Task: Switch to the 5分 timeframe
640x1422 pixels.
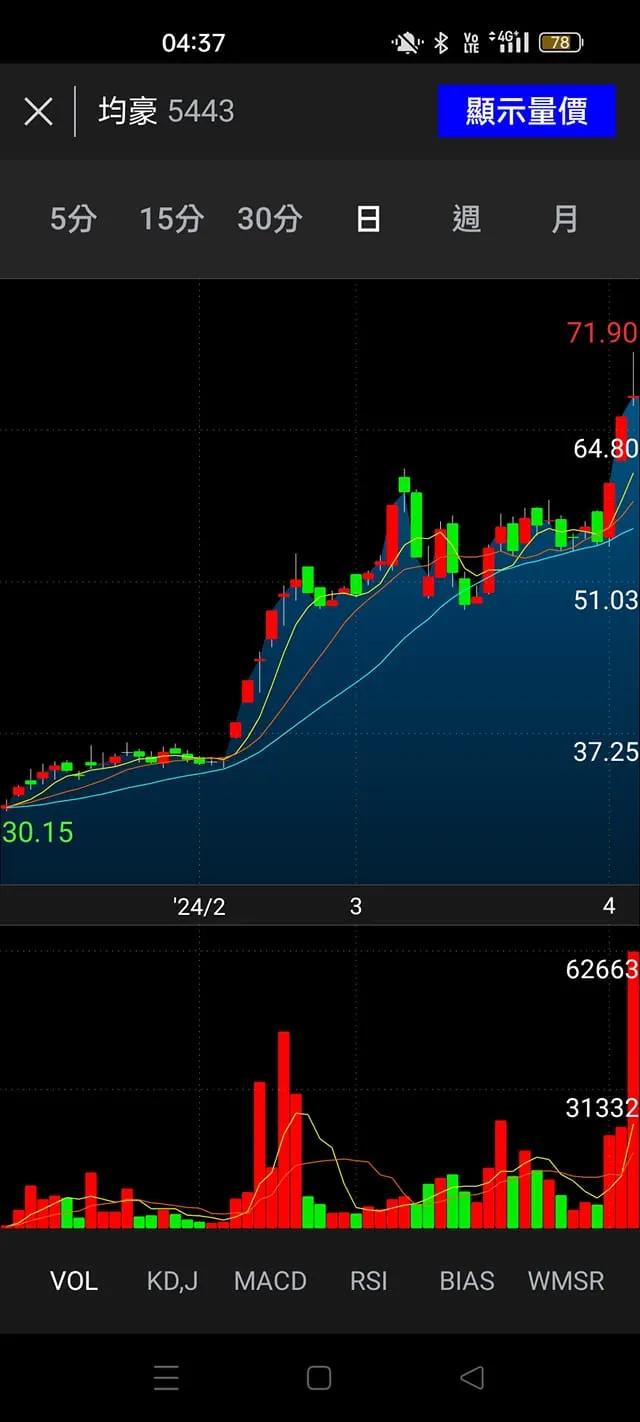Action: (73, 219)
